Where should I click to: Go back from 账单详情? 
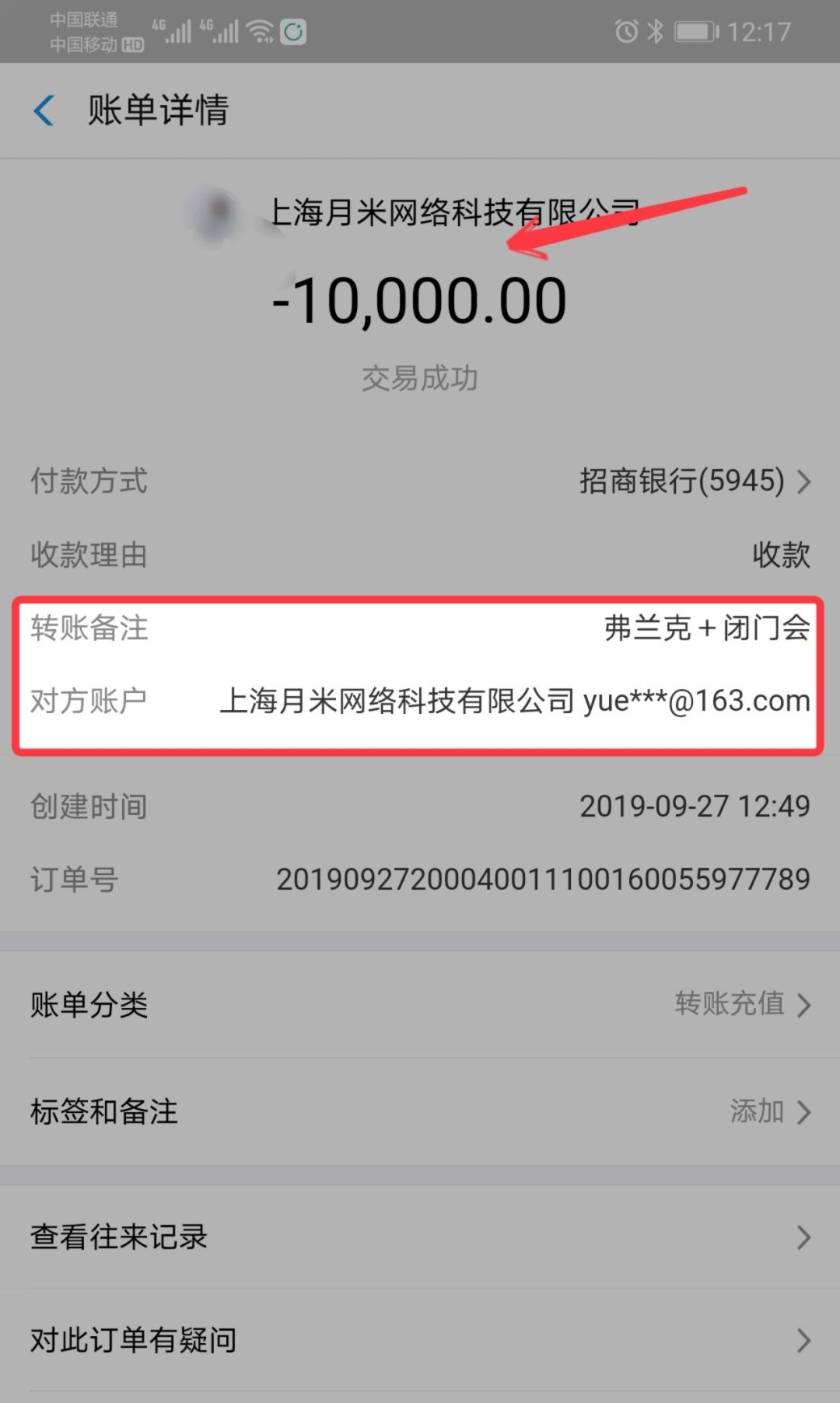tap(44, 110)
